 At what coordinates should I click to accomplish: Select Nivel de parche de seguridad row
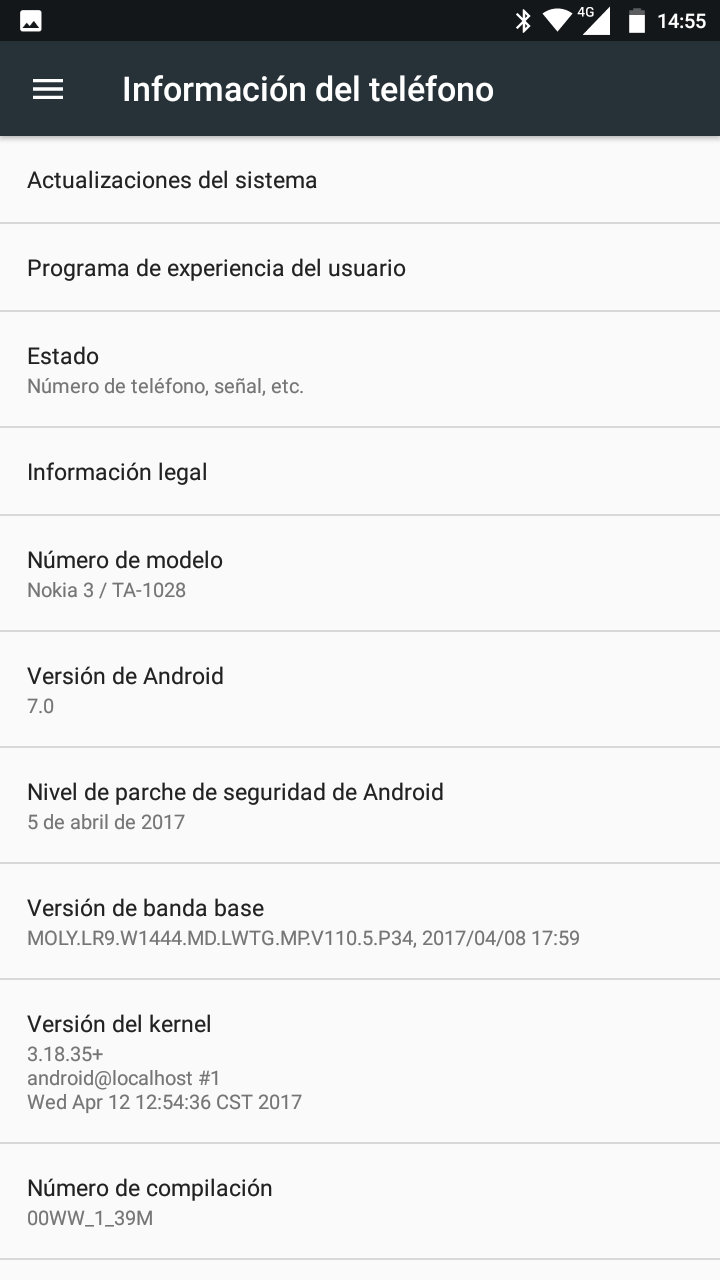[x=360, y=806]
